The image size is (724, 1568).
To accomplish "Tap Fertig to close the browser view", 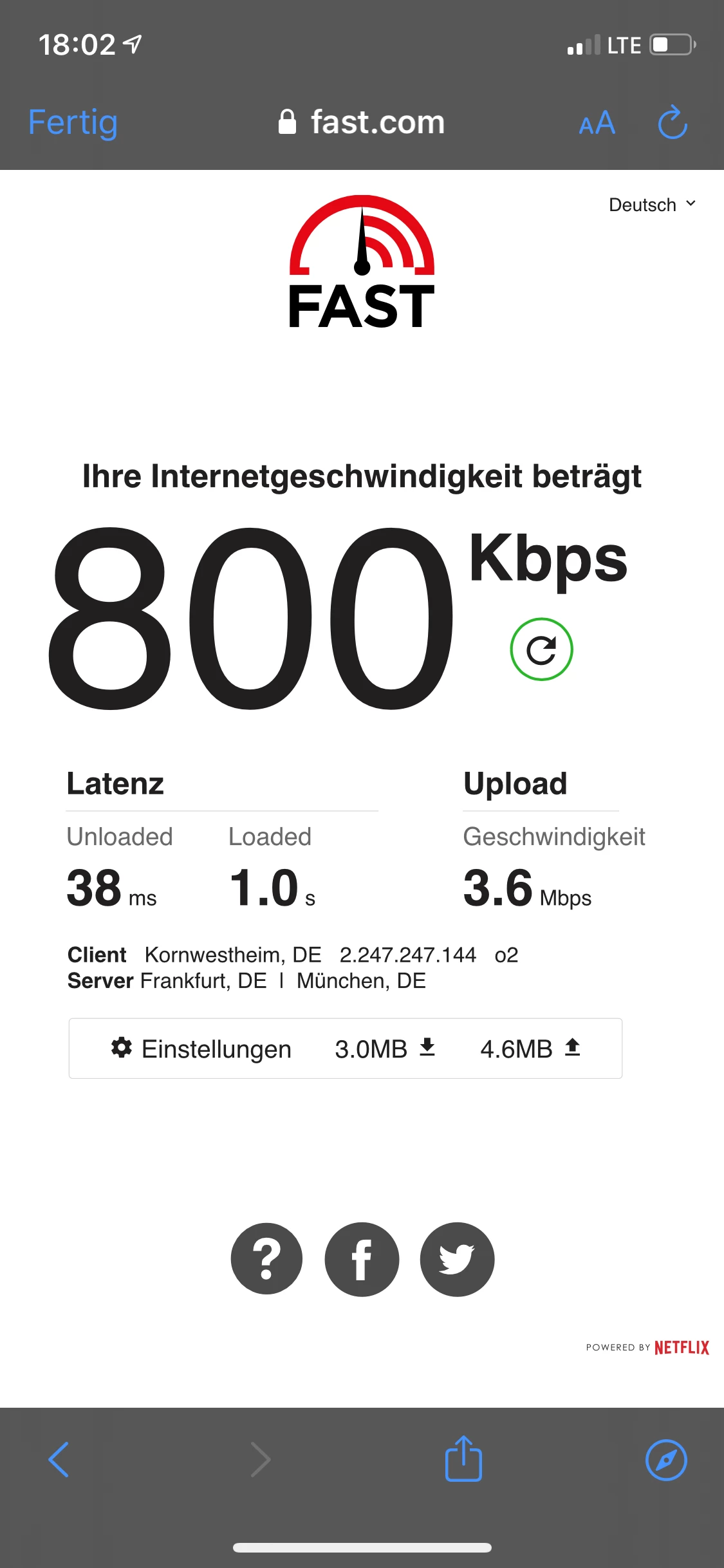I will 73,122.
